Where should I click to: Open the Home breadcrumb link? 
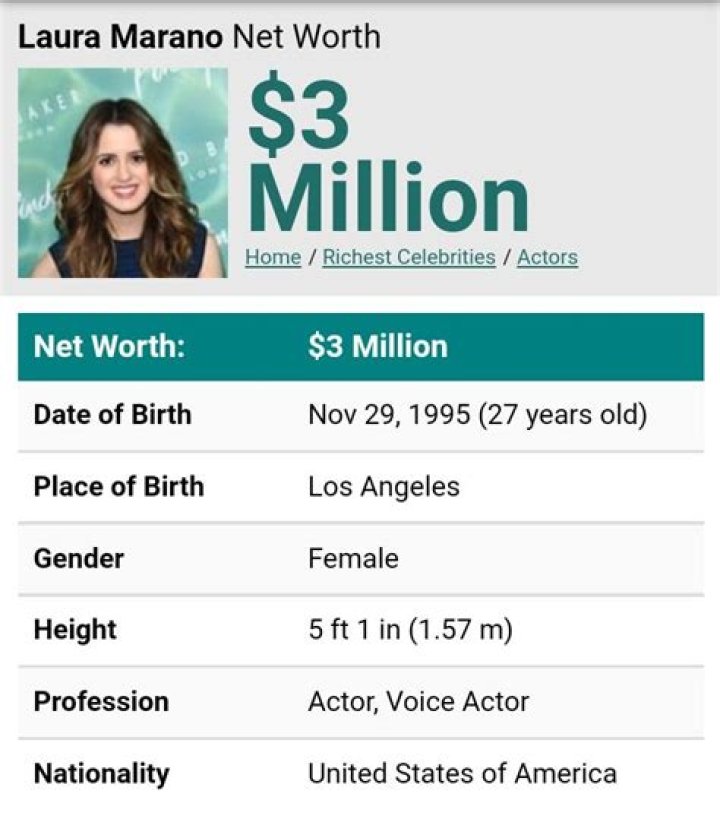click(273, 257)
